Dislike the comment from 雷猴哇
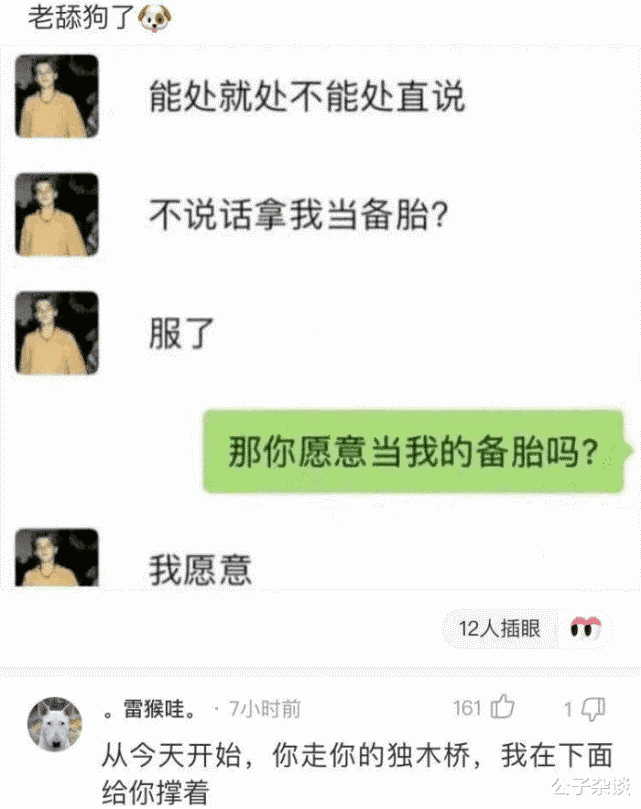 tap(593, 709)
